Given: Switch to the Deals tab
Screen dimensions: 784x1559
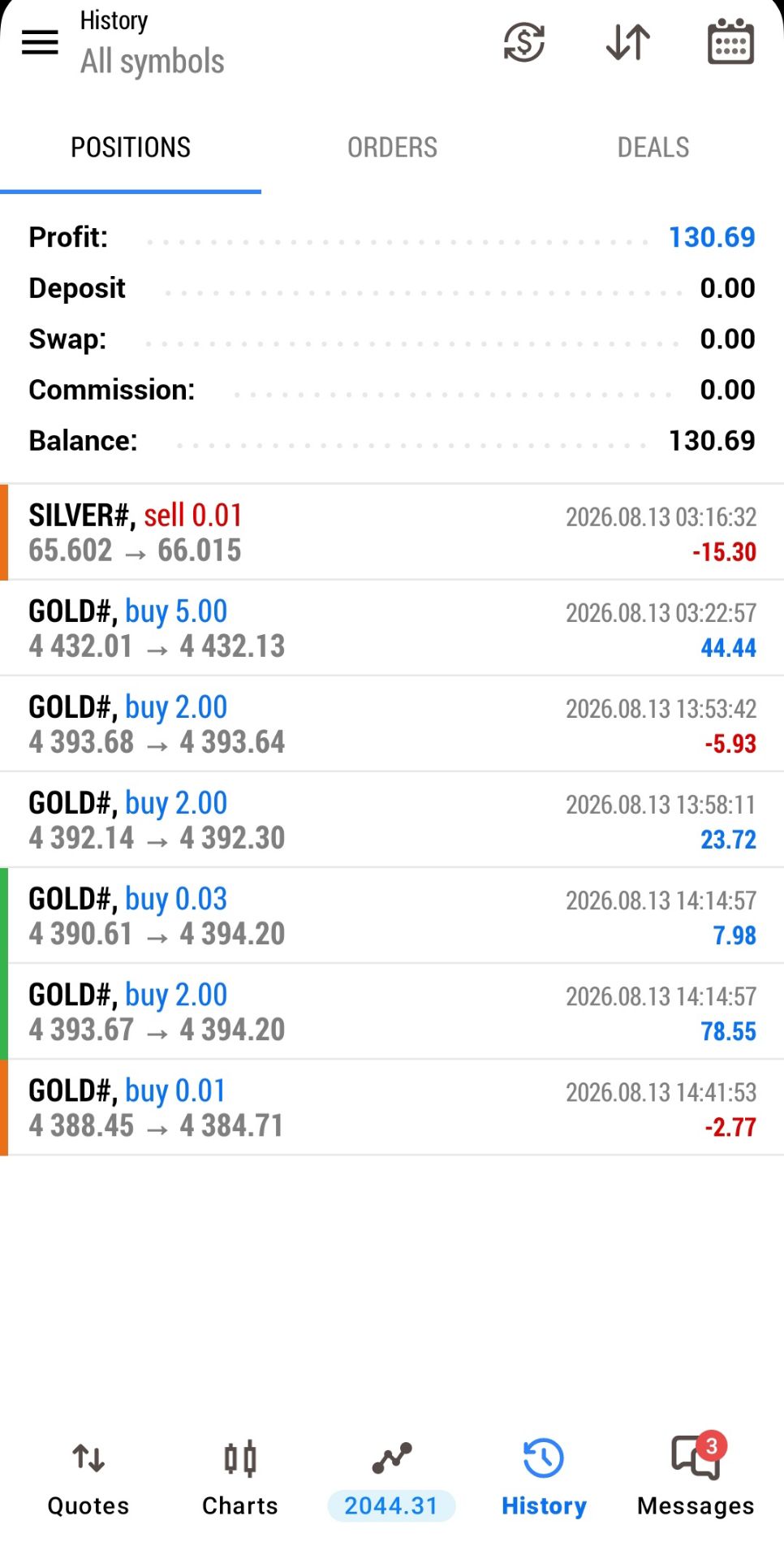Looking at the screenshot, I should click(653, 148).
